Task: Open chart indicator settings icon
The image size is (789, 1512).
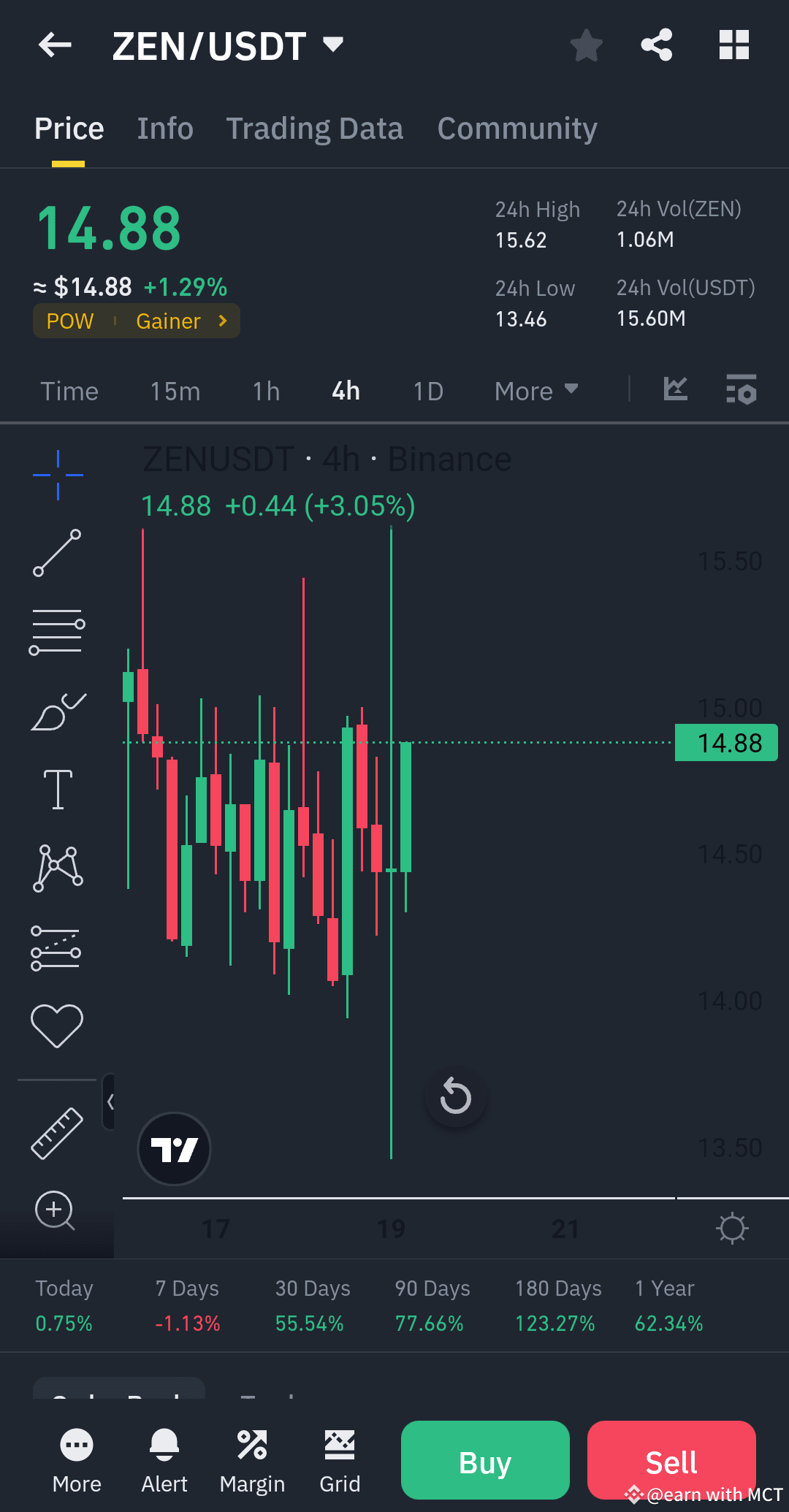Action: (x=740, y=391)
